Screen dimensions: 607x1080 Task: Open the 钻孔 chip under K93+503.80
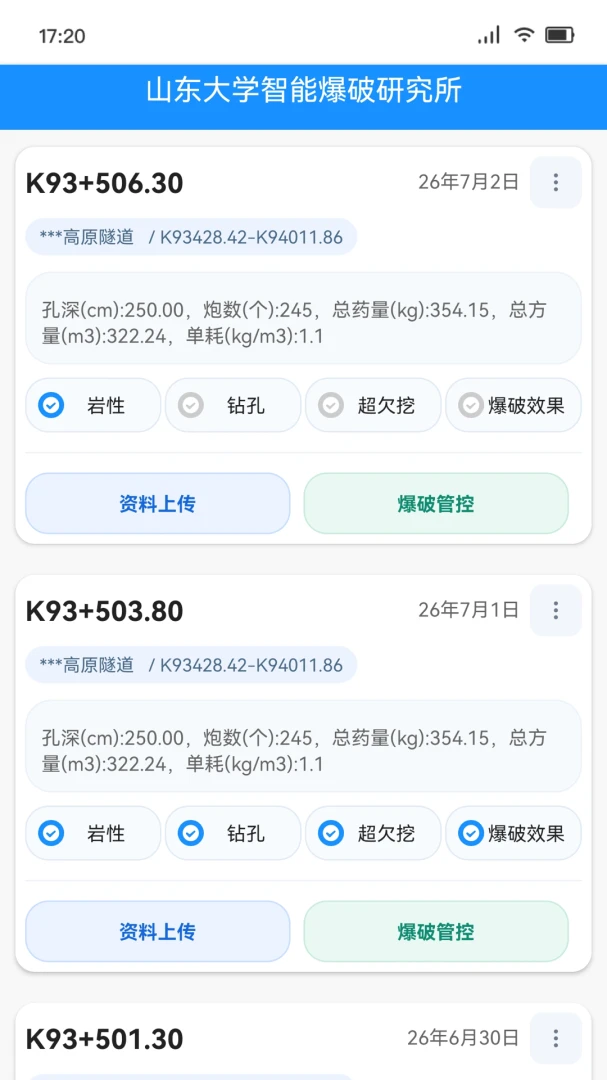[233, 833]
